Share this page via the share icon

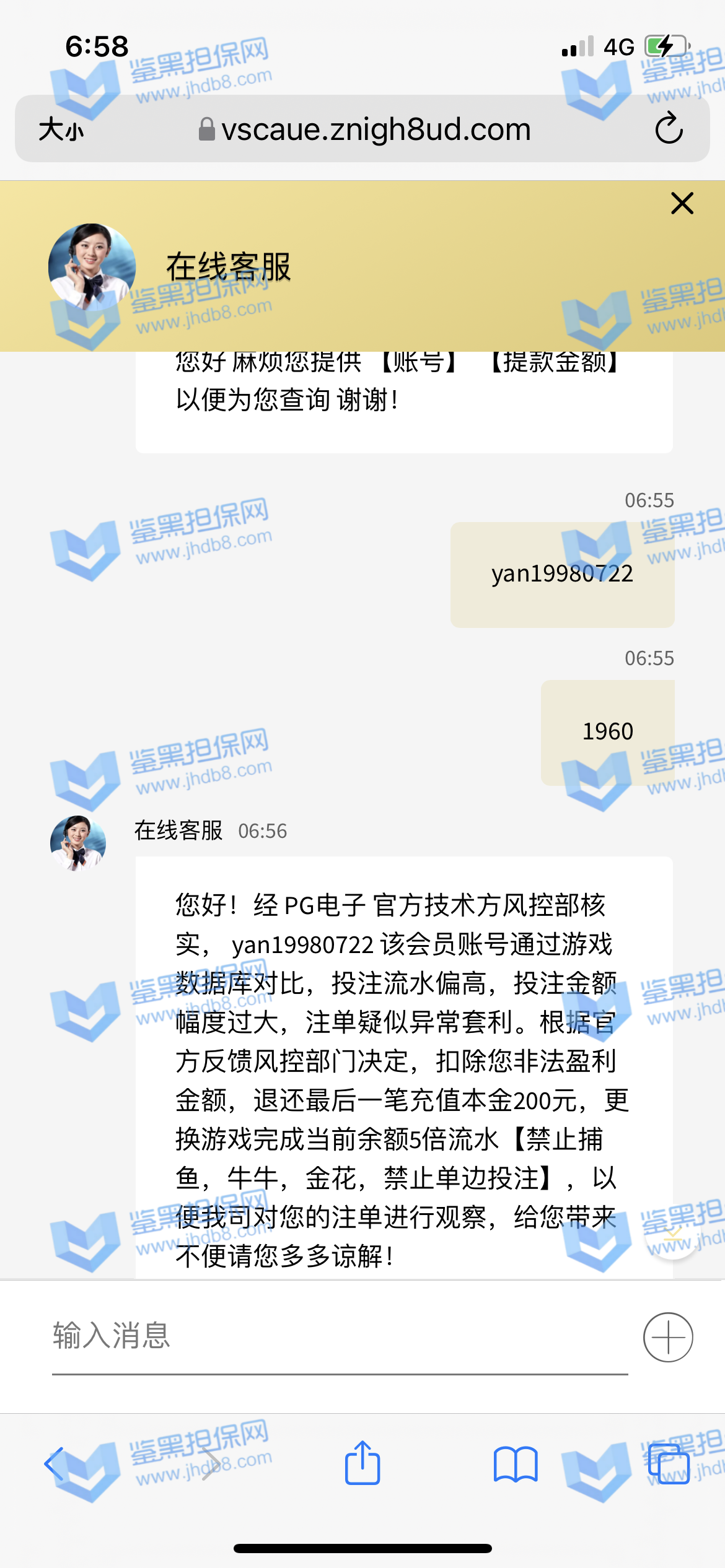(x=362, y=1463)
